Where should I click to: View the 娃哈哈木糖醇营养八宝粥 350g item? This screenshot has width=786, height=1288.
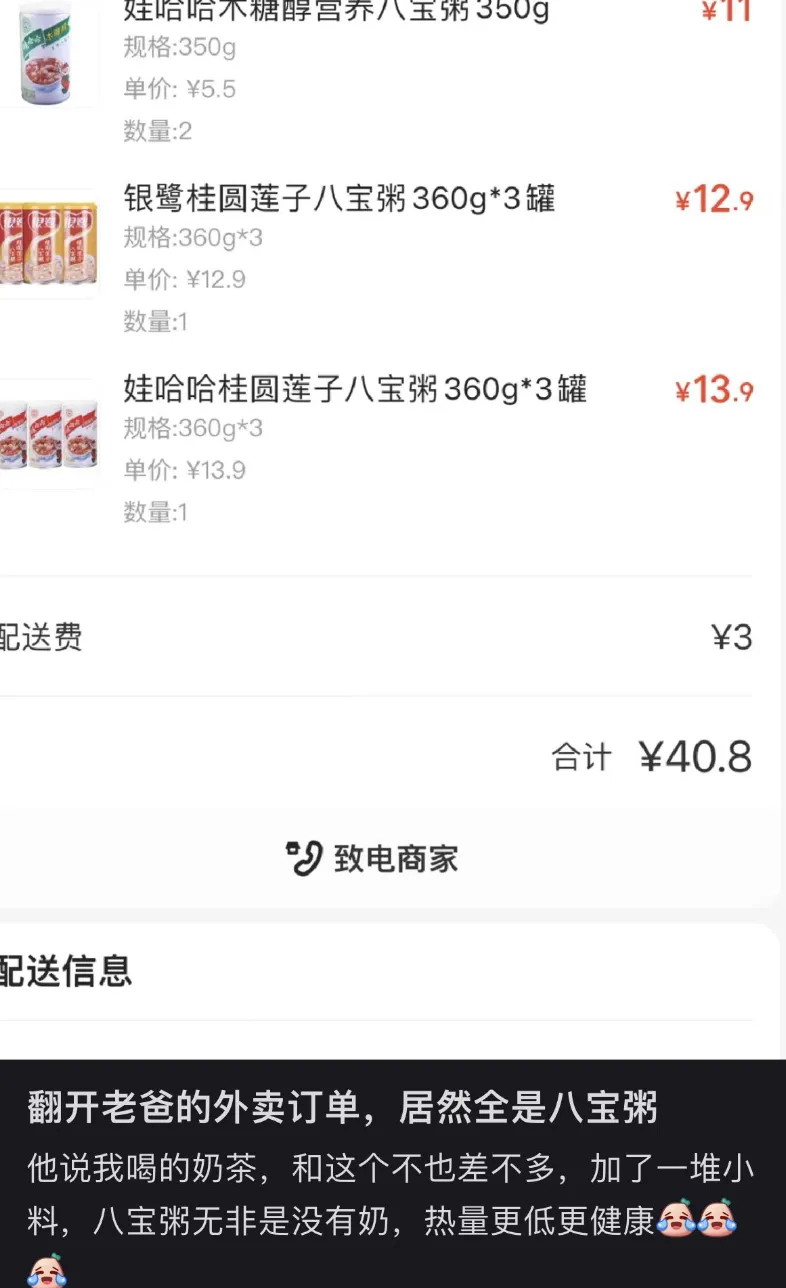point(336,12)
